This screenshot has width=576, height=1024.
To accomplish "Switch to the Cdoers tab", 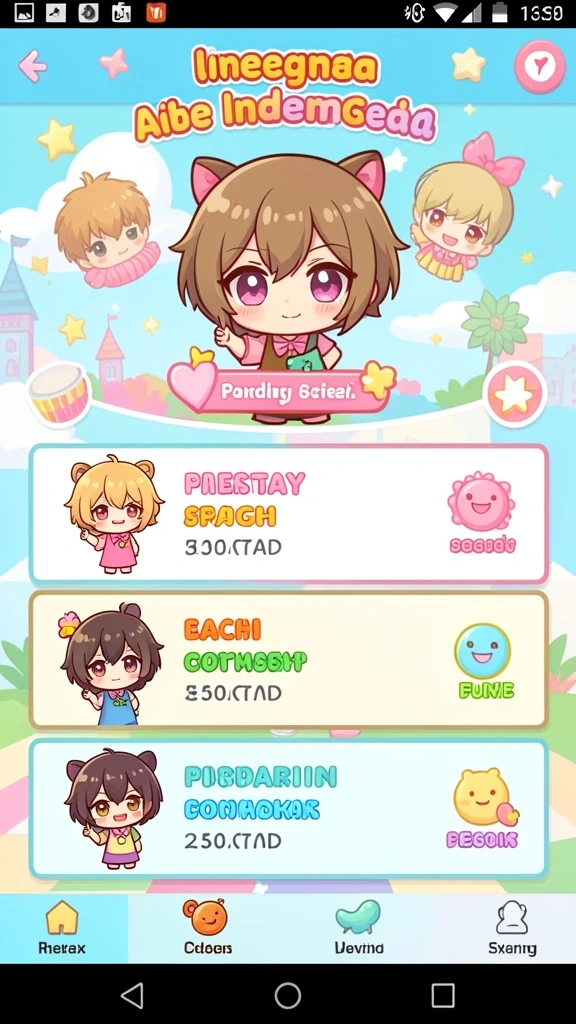I will click(x=207, y=927).
